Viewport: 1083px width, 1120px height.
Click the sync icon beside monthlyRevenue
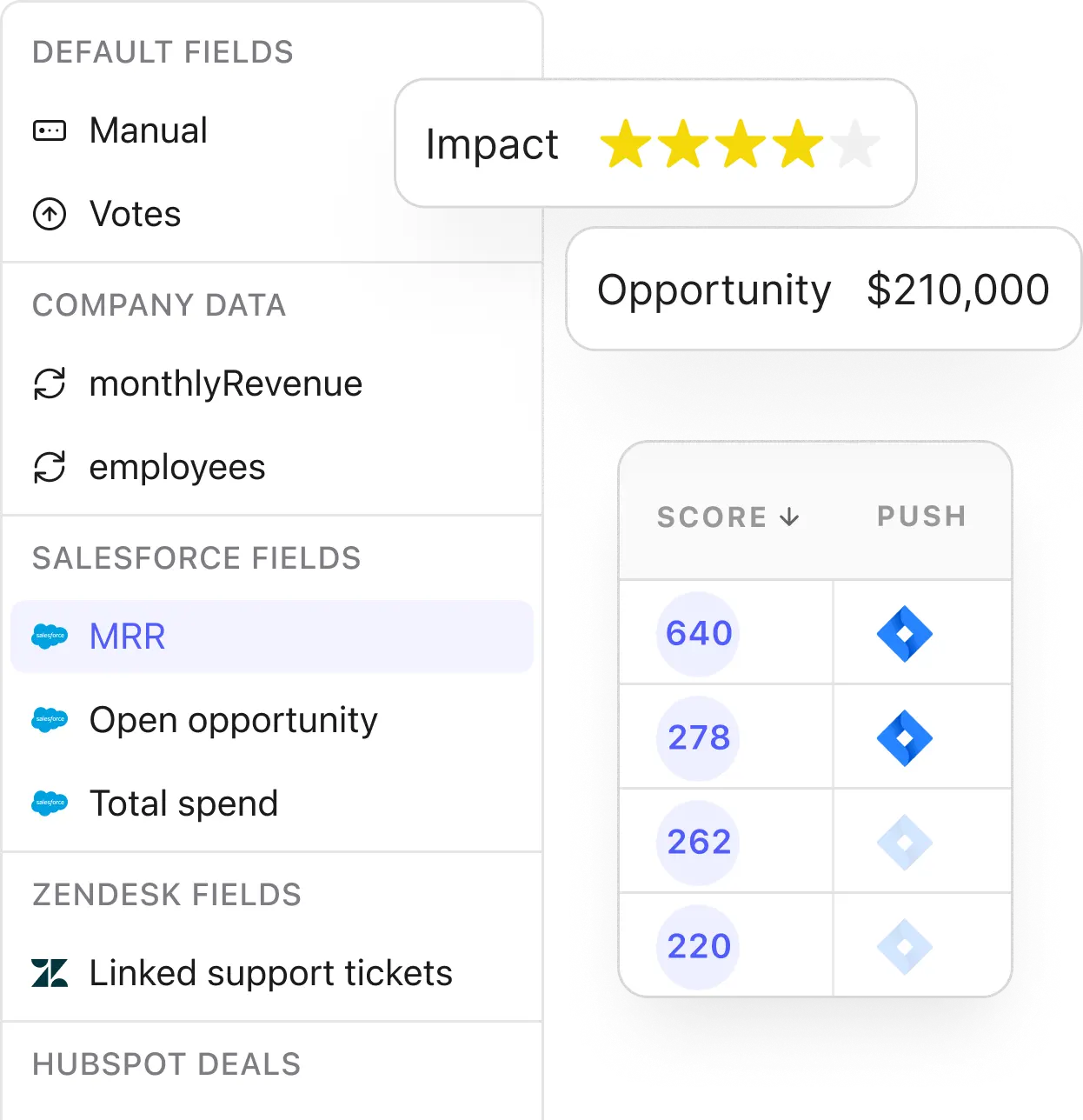click(50, 383)
